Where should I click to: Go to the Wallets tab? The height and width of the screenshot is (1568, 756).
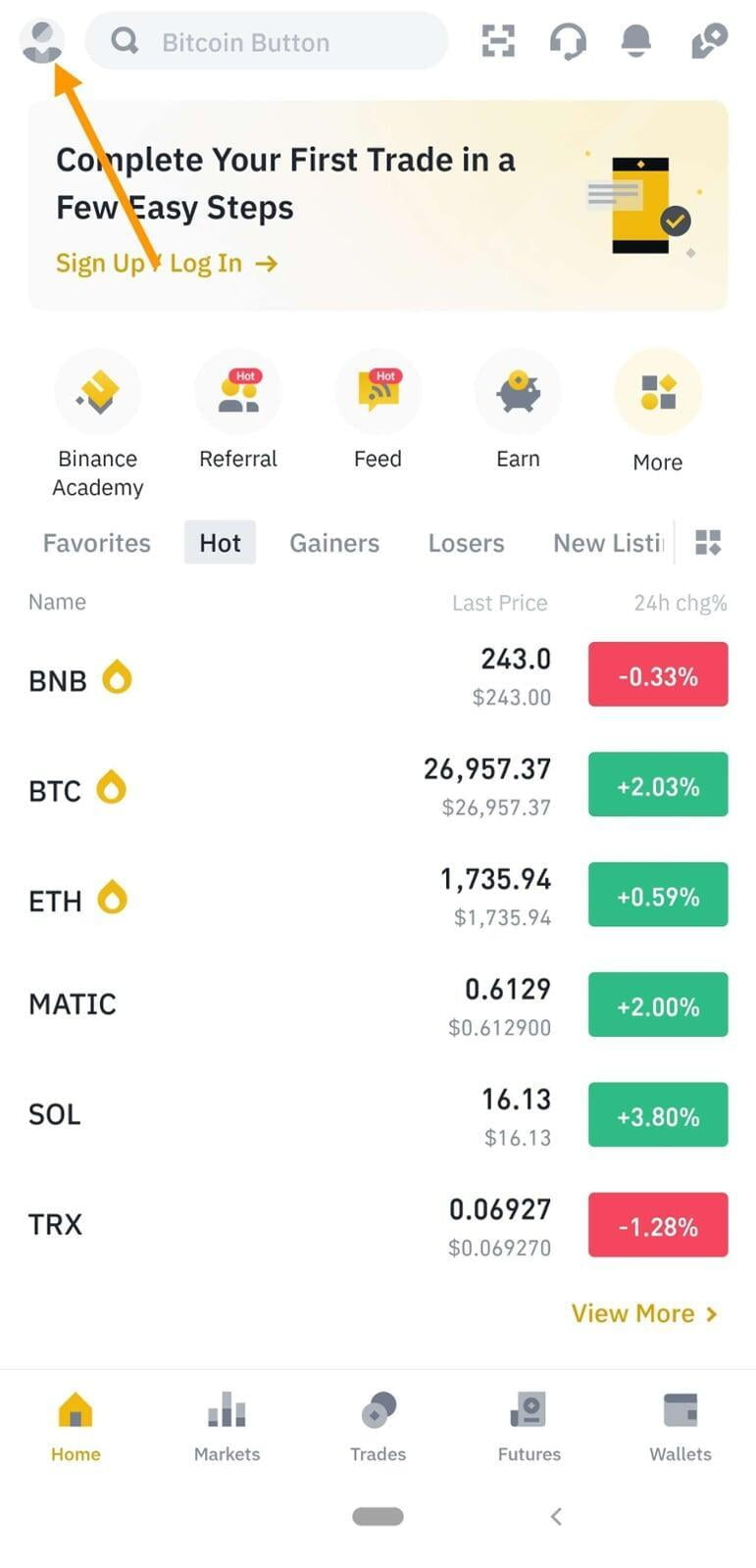click(680, 1426)
